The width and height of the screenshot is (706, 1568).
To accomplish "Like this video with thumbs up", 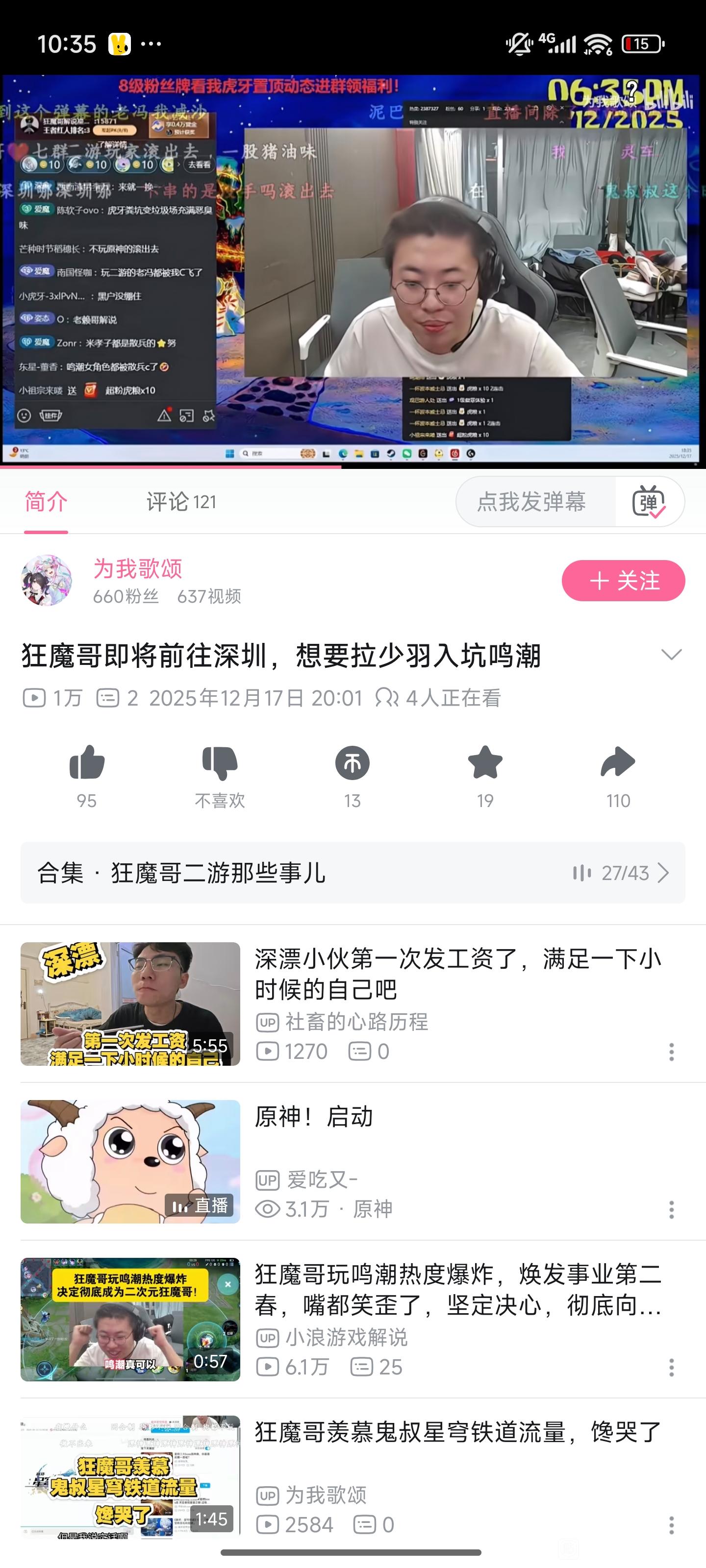I will (87, 763).
